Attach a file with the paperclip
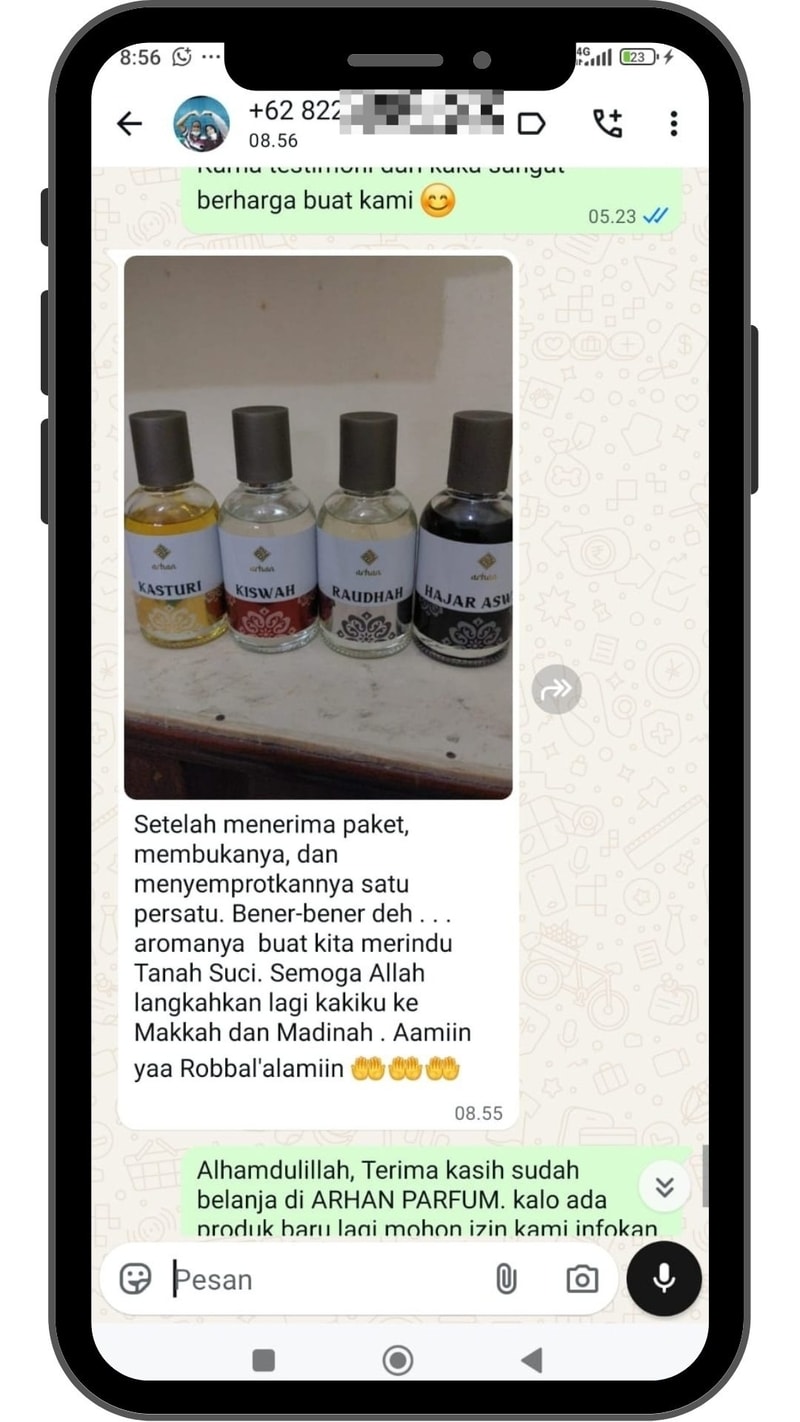800x1422 pixels. click(506, 1278)
